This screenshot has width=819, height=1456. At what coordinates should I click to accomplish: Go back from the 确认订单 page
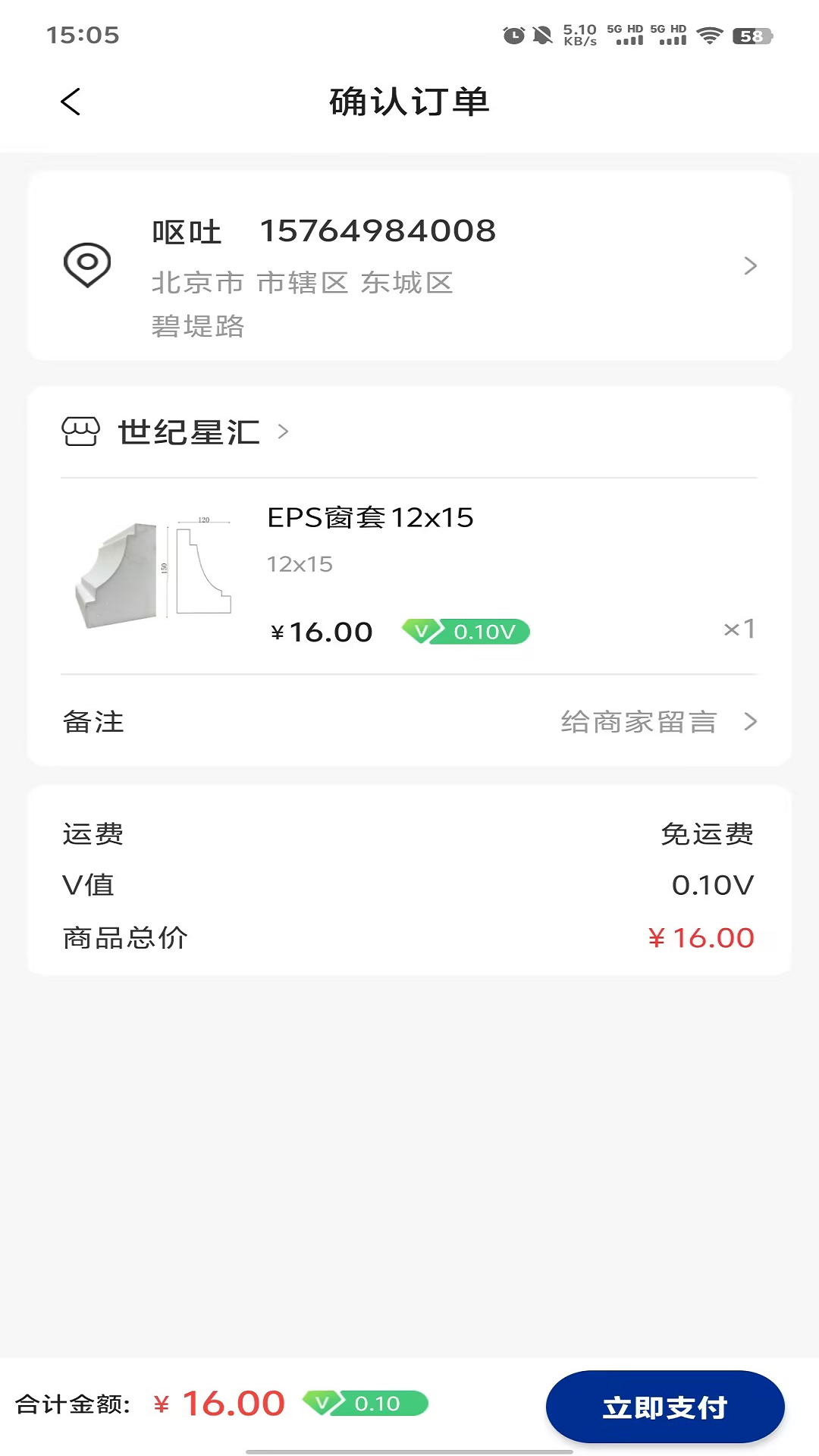point(71,102)
